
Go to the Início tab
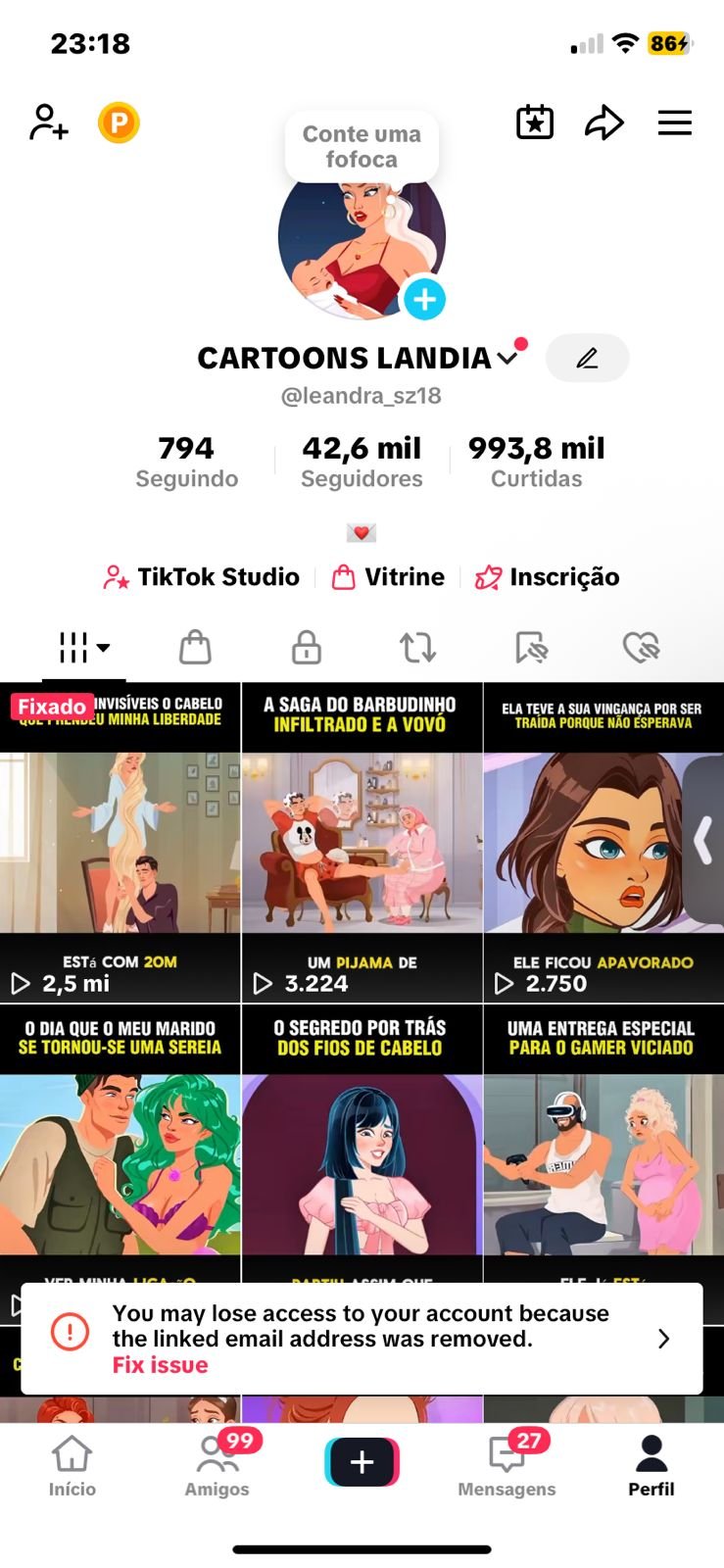(72, 1466)
